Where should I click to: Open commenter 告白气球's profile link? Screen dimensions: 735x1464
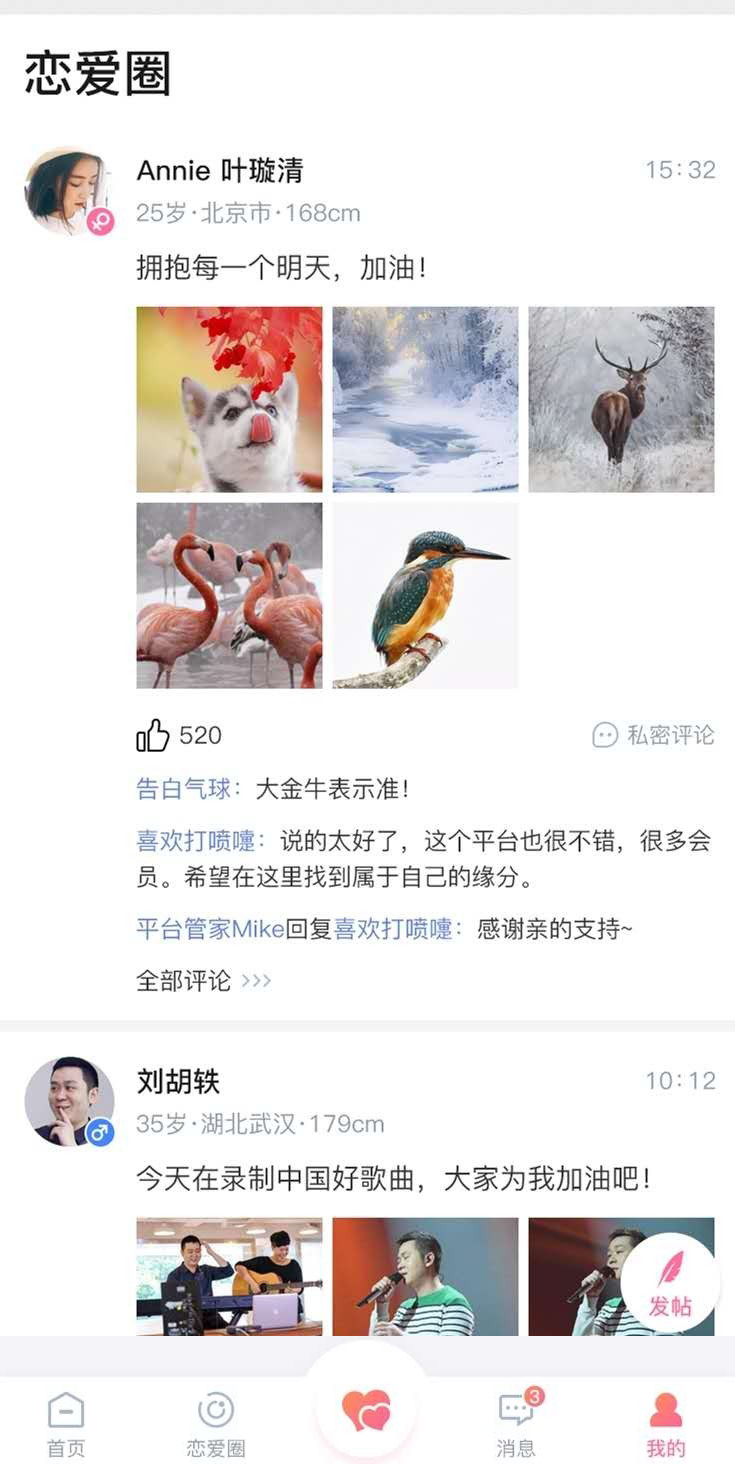(x=180, y=788)
